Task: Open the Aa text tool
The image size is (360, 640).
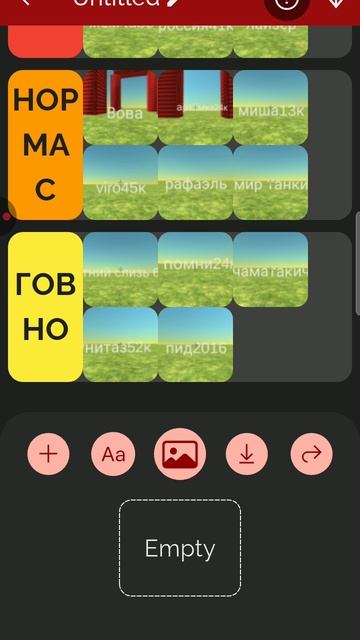Action: pyautogui.click(x=113, y=454)
